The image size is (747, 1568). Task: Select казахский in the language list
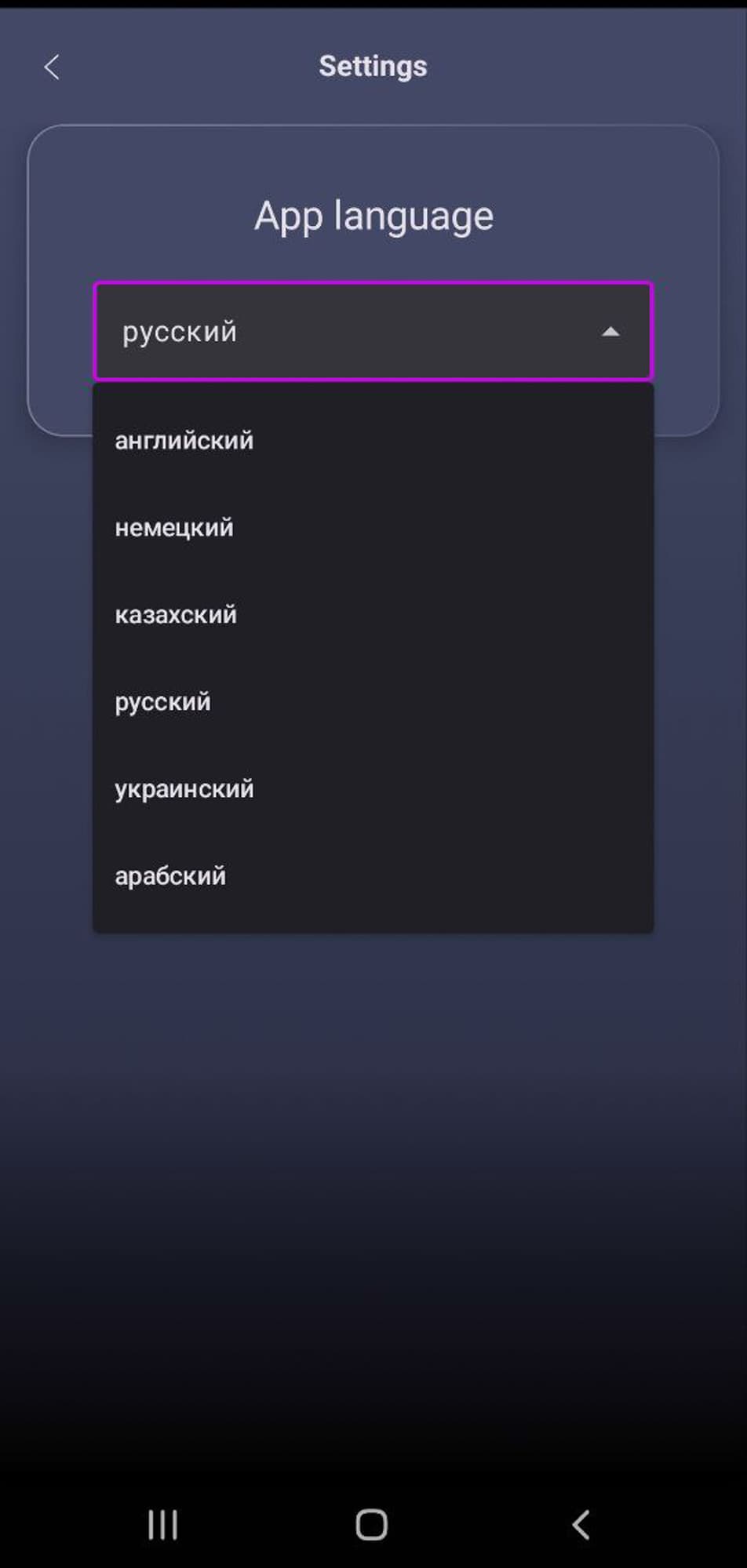click(x=176, y=615)
